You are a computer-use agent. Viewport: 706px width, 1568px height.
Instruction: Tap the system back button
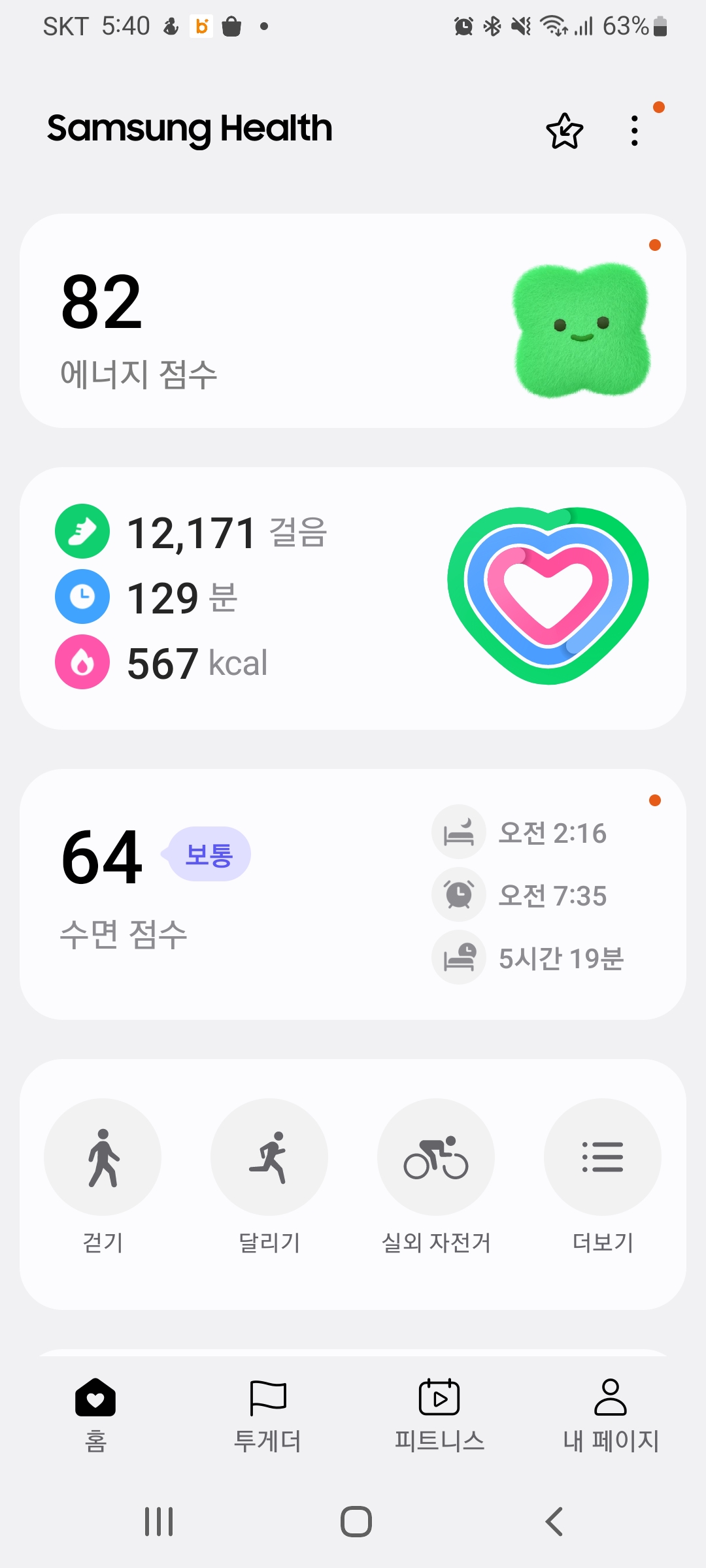pos(554,1522)
